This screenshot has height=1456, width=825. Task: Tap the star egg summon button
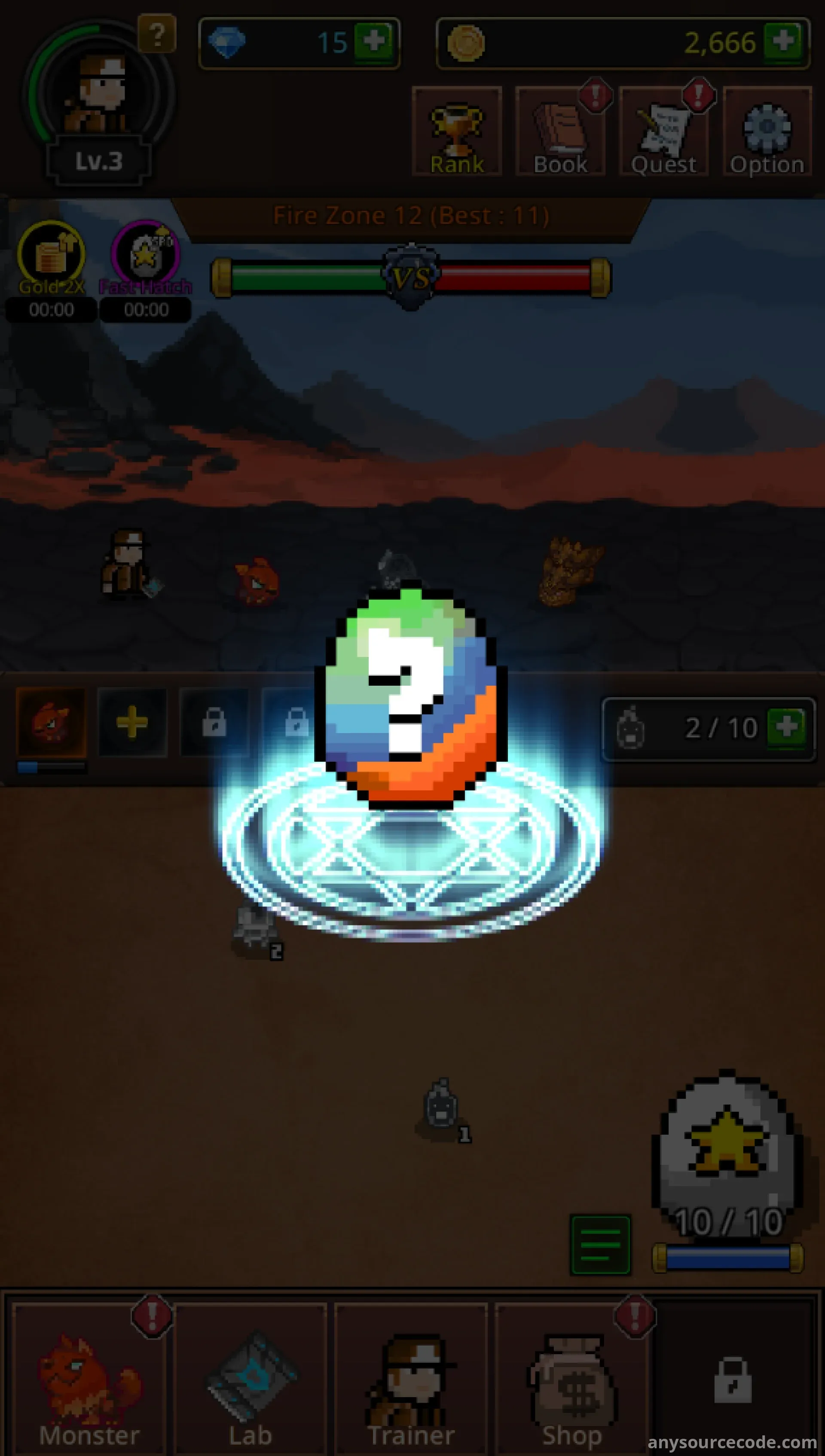727,1150
